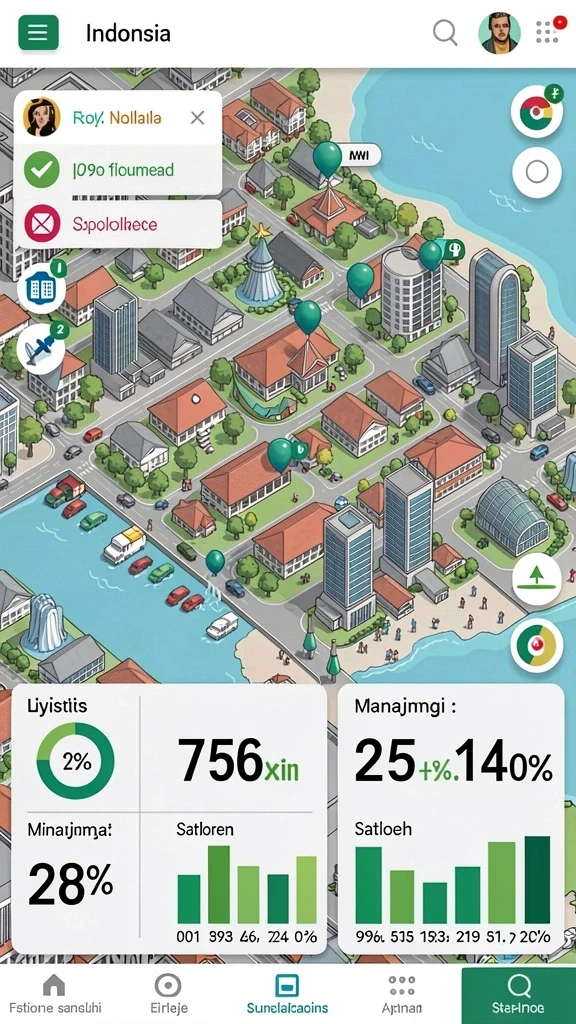Open the profile avatar in the top bar
The height and width of the screenshot is (1024, 576).
coord(500,33)
